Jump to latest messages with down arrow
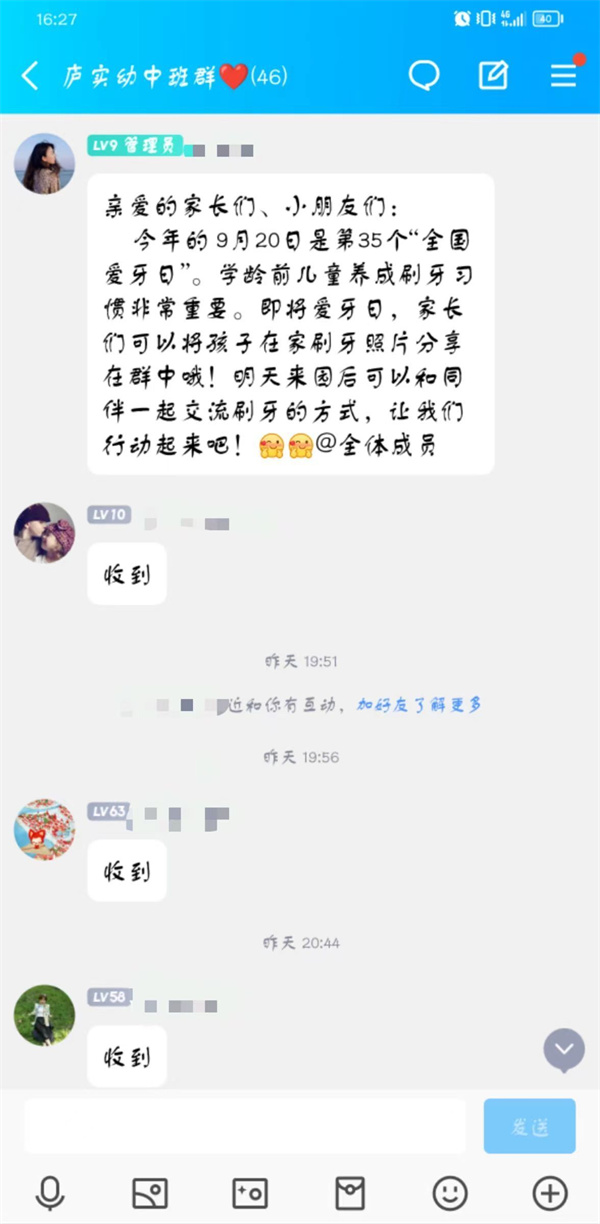The image size is (600, 1224). pos(564,1050)
